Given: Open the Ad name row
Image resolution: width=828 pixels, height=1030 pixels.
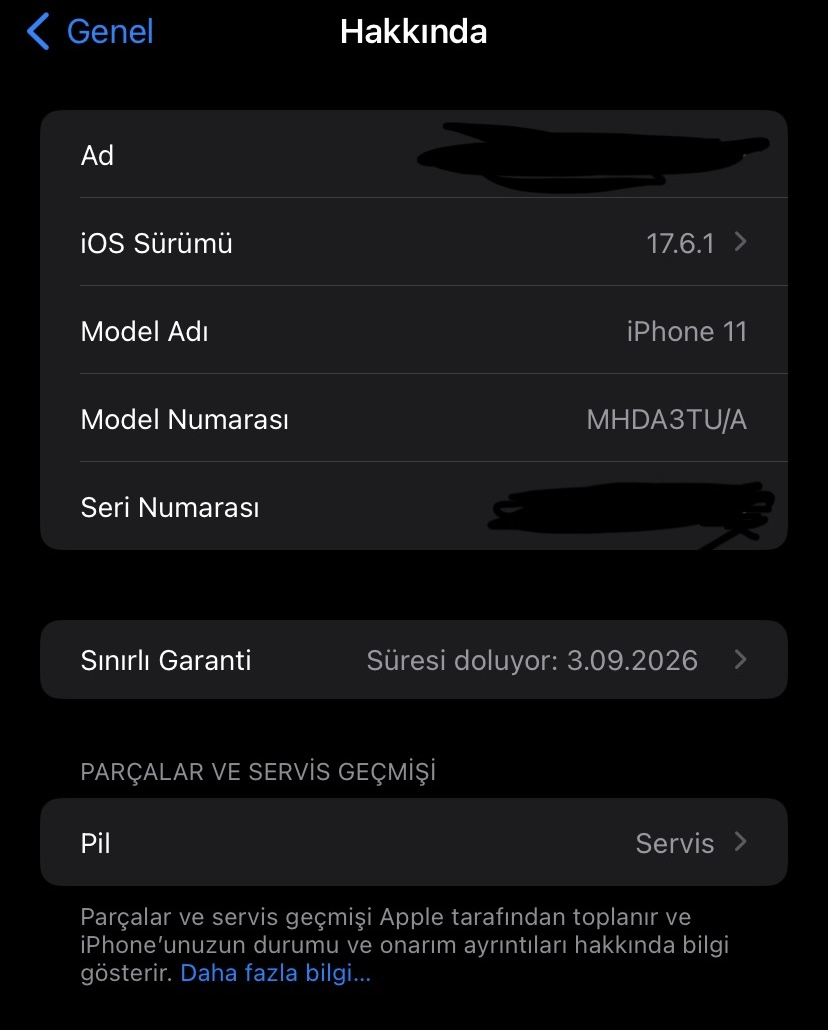Looking at the screenshot, I should [x=413, y=155].
